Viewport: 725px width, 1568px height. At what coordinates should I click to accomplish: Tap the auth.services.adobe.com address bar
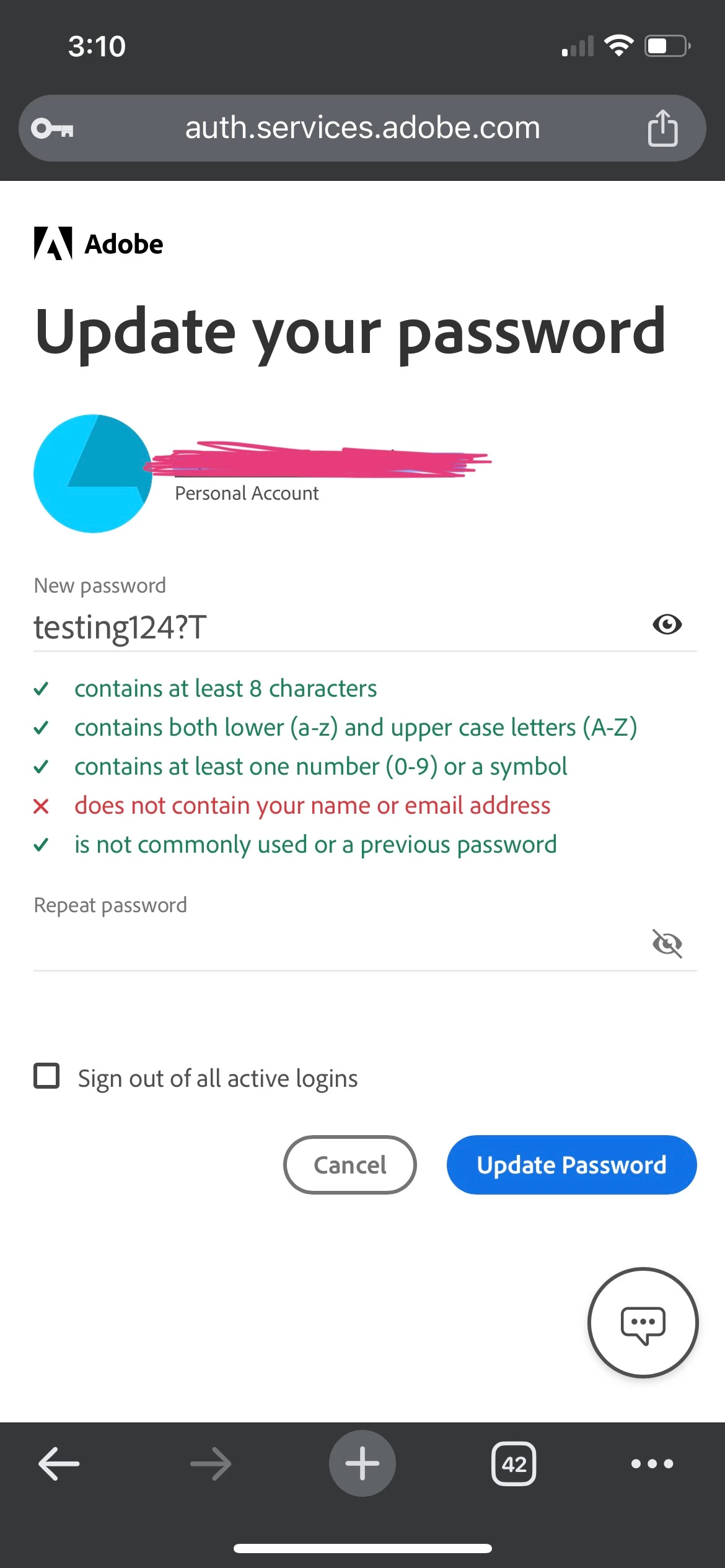[362, 128]
